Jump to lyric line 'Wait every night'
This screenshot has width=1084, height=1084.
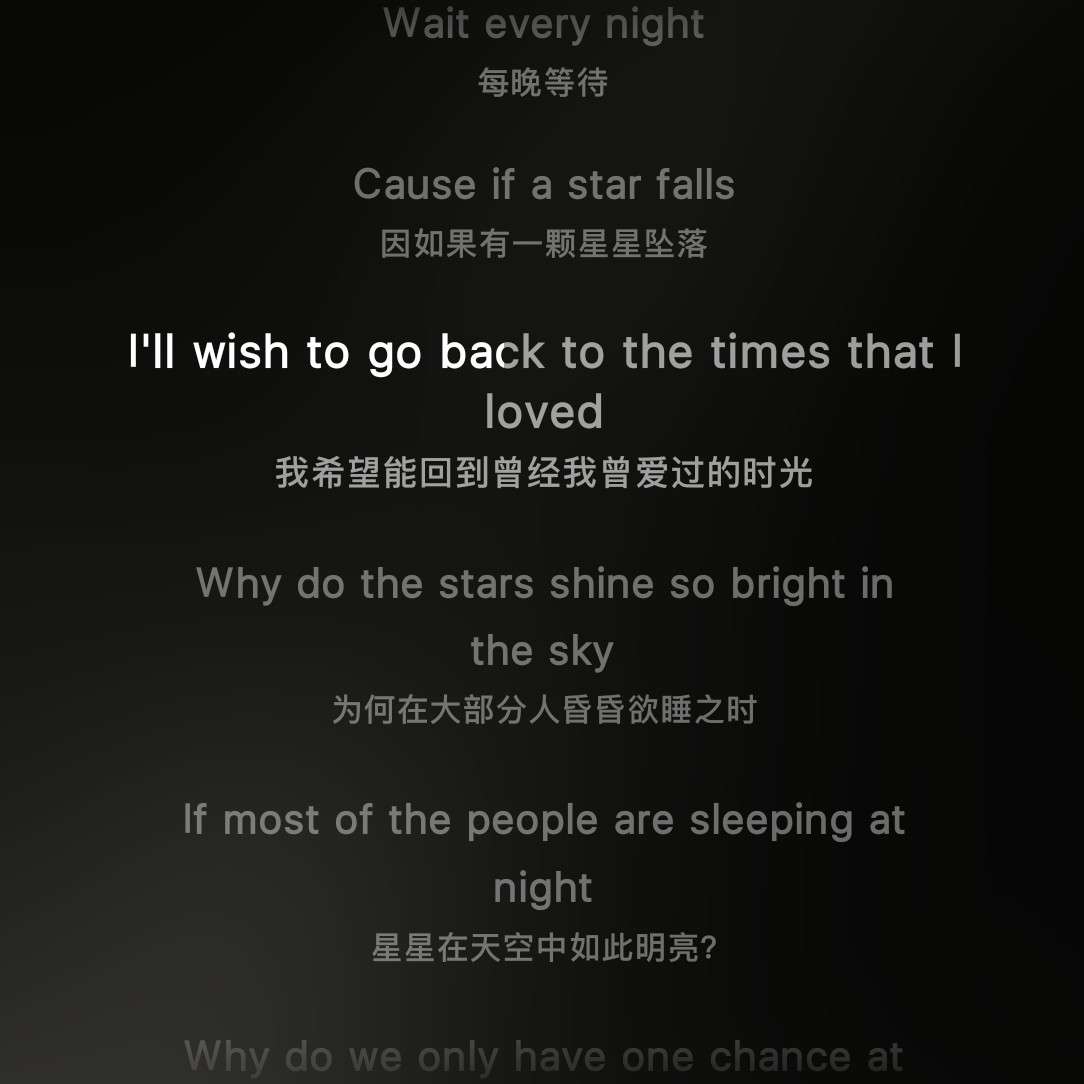click(x=543, y=24)
